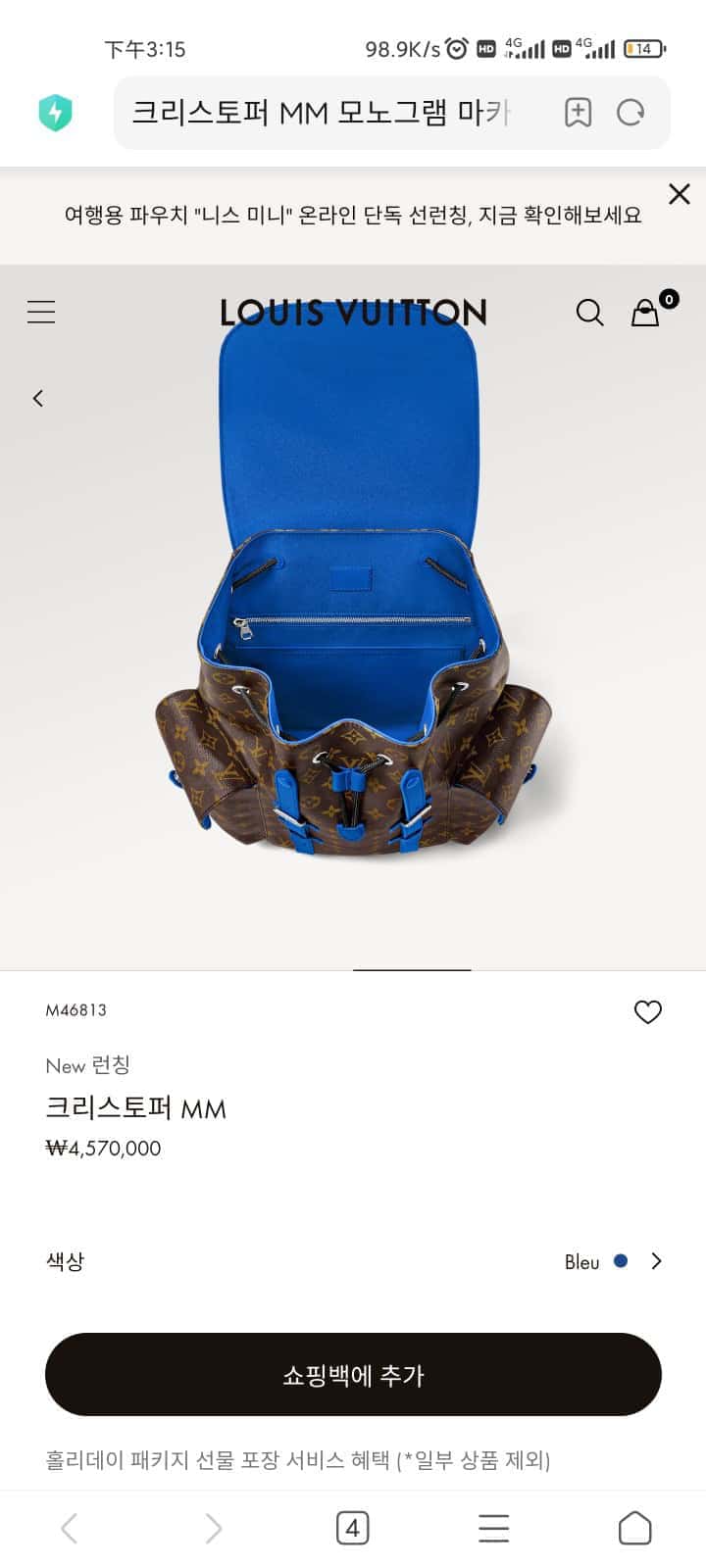Open the browser security shield
The height and width of the screenshot is (1568, 706).
click(x=56, y=113)
